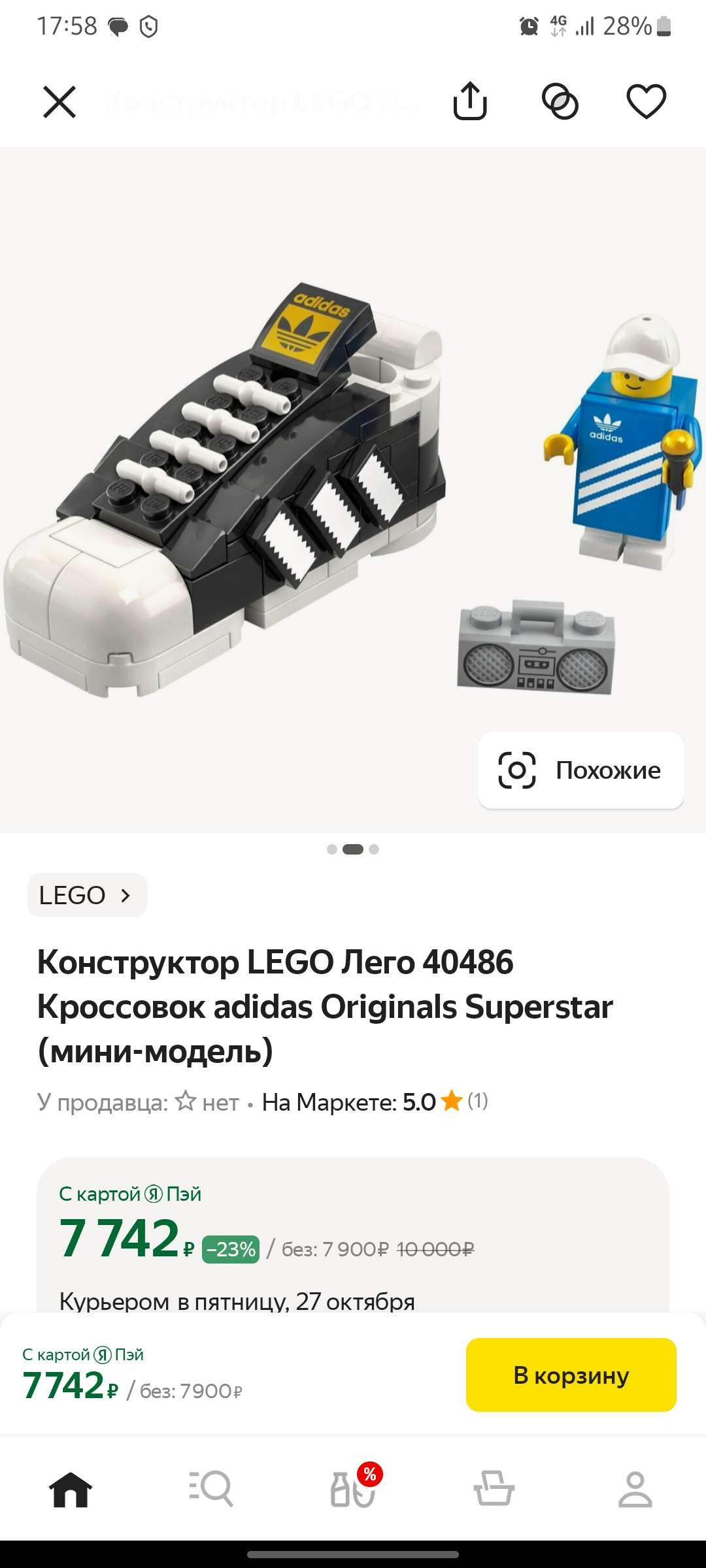Screen dimensions: 706x1568
Task: Go to the home tab
Action: click(x=71, y=1489)
